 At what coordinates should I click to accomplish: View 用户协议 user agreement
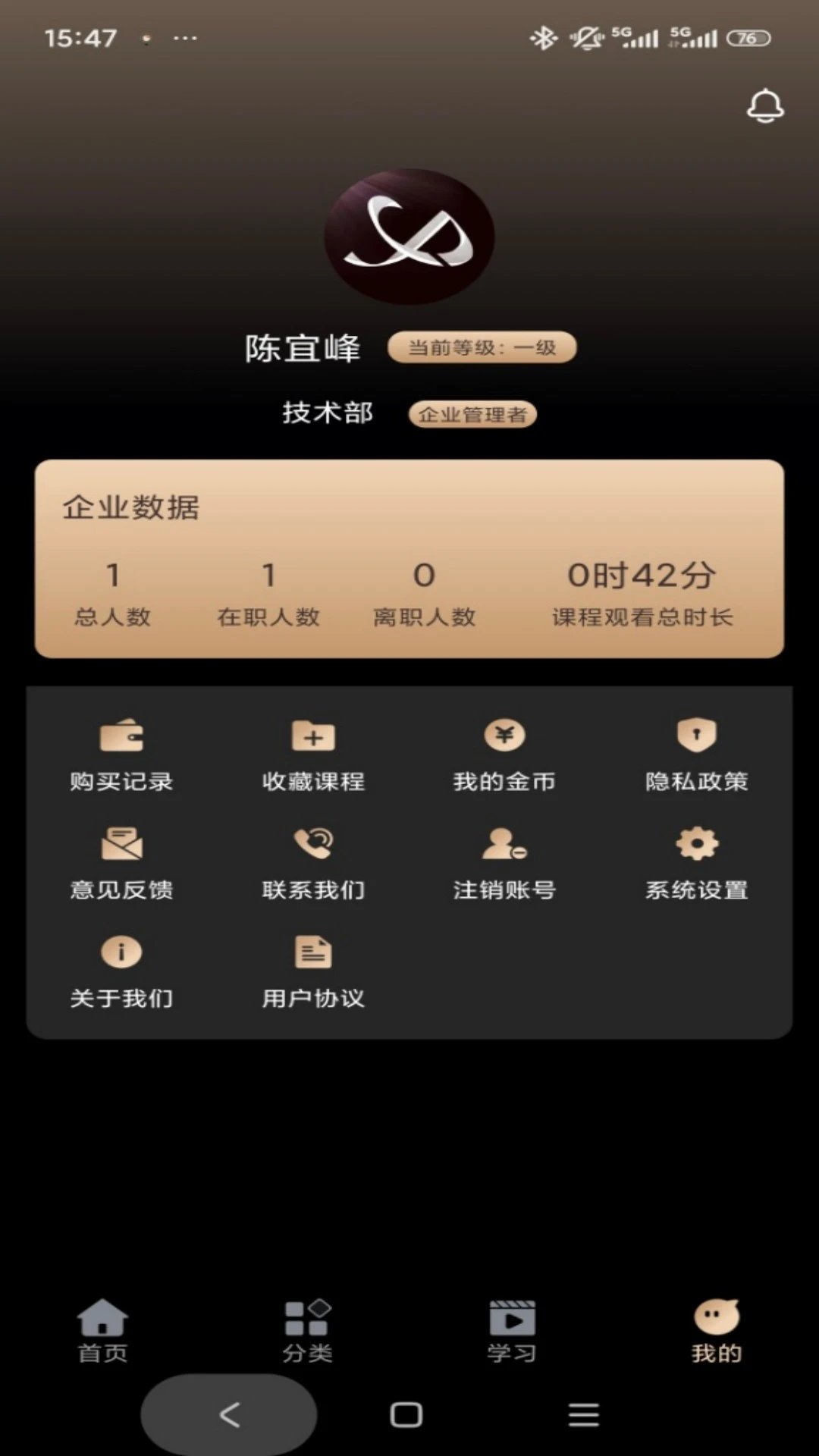point(313,971)
